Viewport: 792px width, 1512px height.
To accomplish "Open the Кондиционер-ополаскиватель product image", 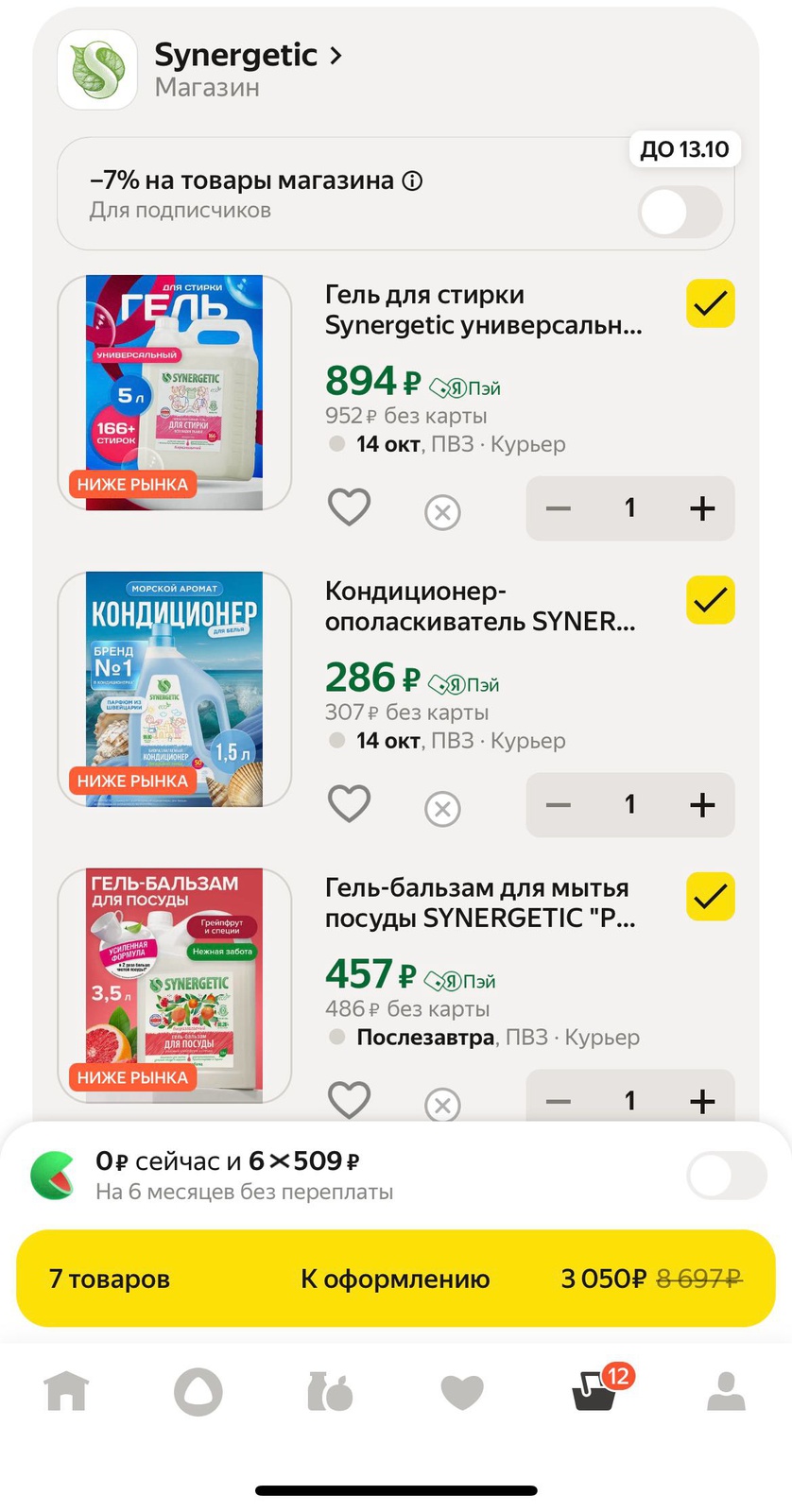I will pyautogui.click(x=174, y=689).
